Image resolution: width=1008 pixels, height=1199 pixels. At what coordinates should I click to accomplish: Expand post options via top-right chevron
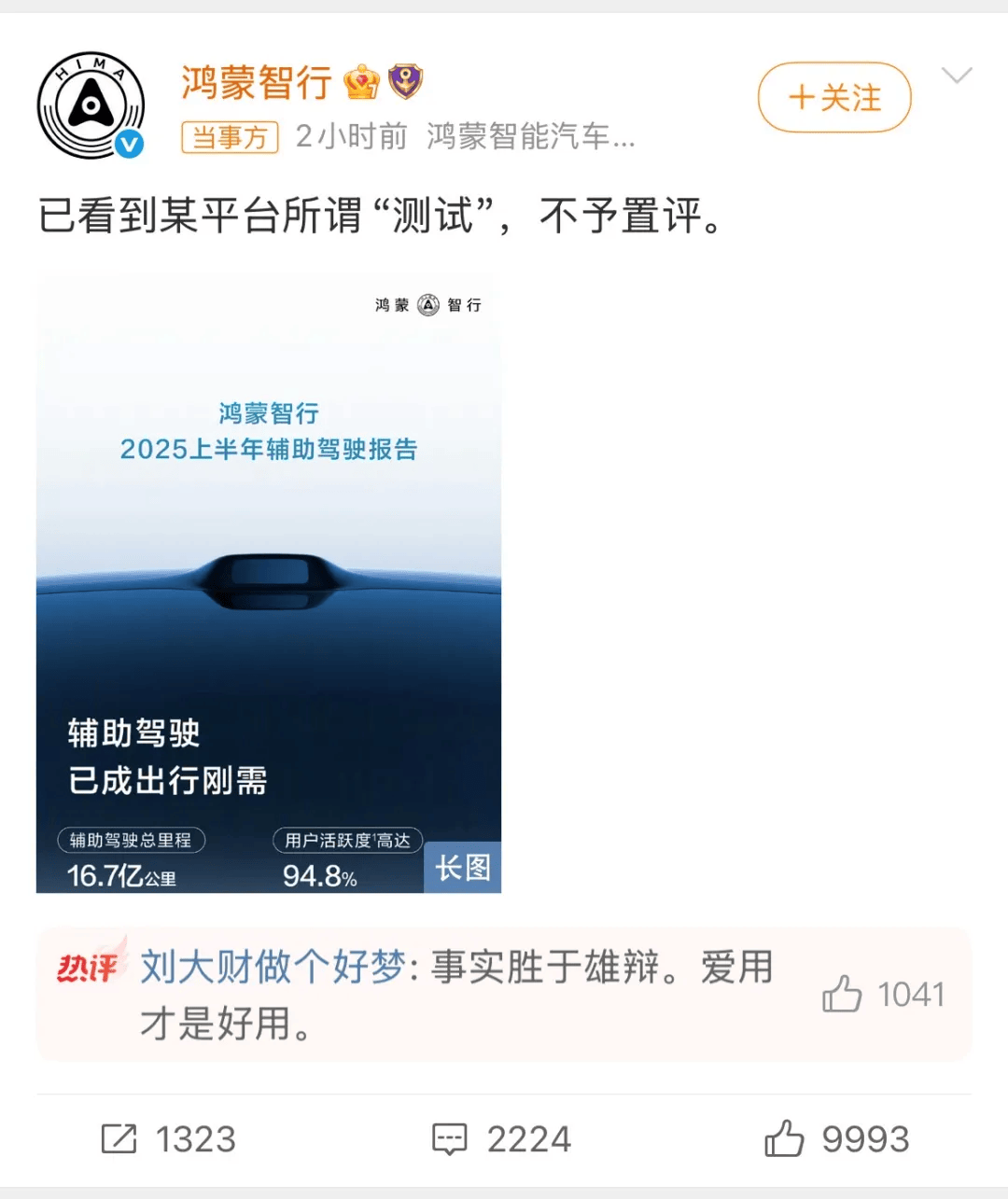click(959, 75)
